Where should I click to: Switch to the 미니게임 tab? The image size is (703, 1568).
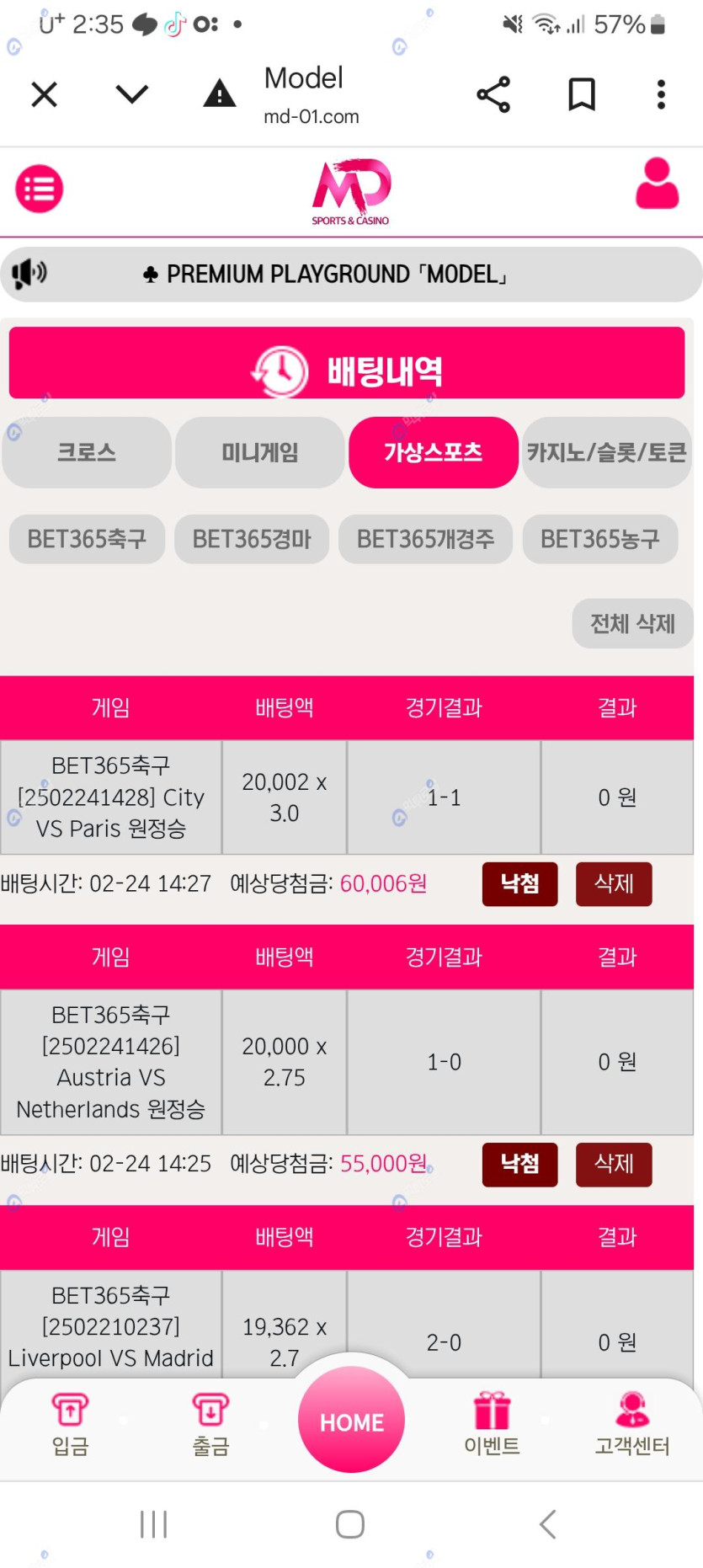259,452
